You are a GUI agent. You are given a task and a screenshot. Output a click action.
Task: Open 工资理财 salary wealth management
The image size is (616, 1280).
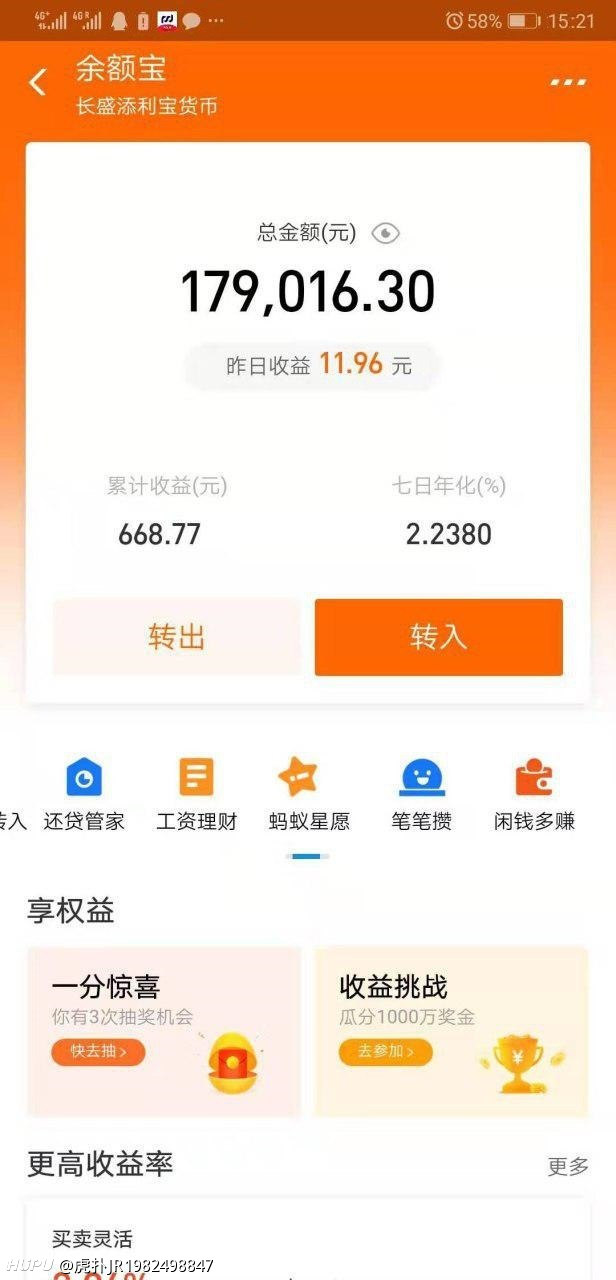[x=197, y=795]
